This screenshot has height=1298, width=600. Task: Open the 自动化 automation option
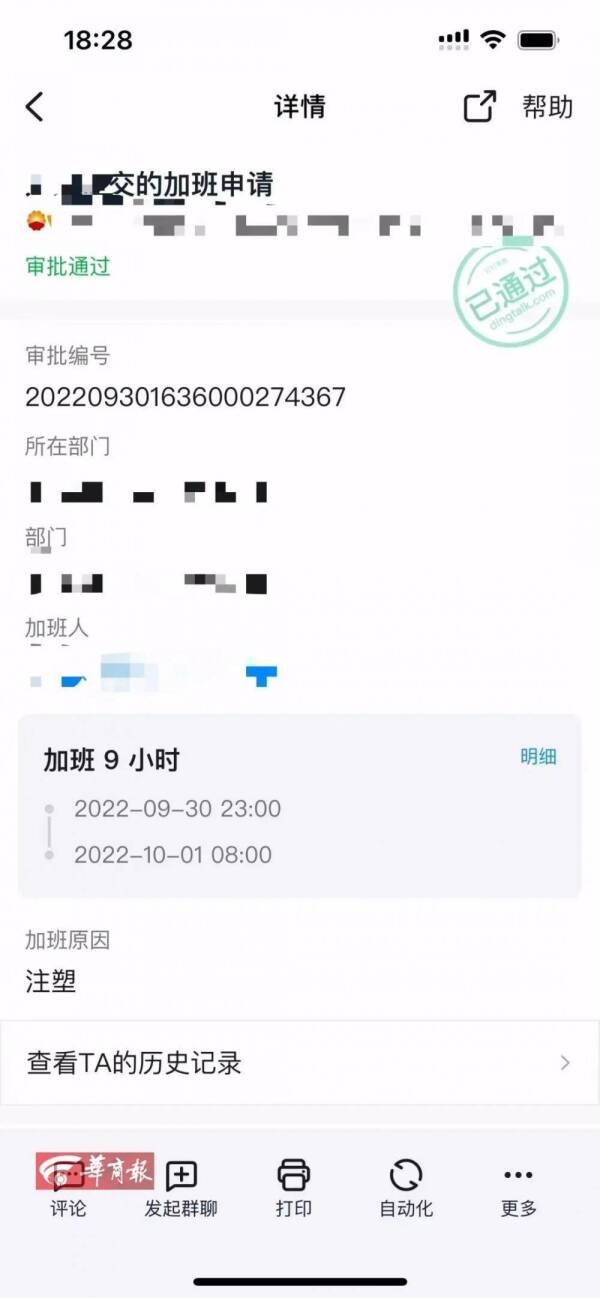coord(406,1188)
